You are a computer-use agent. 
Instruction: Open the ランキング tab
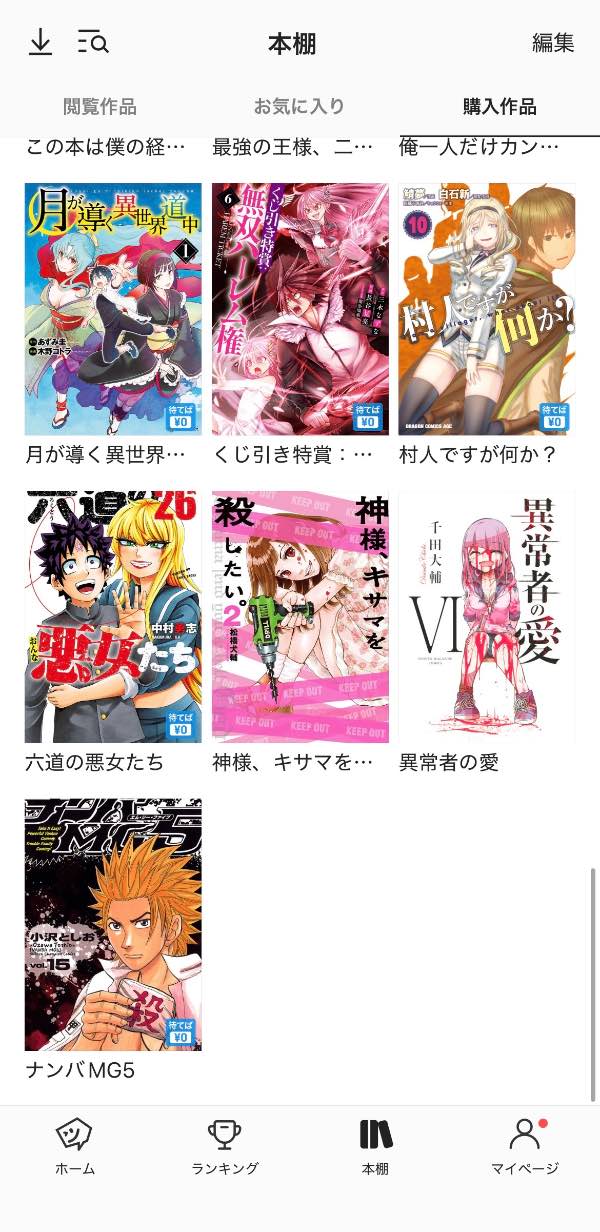pyautogui.click(x=225, y=1147)
